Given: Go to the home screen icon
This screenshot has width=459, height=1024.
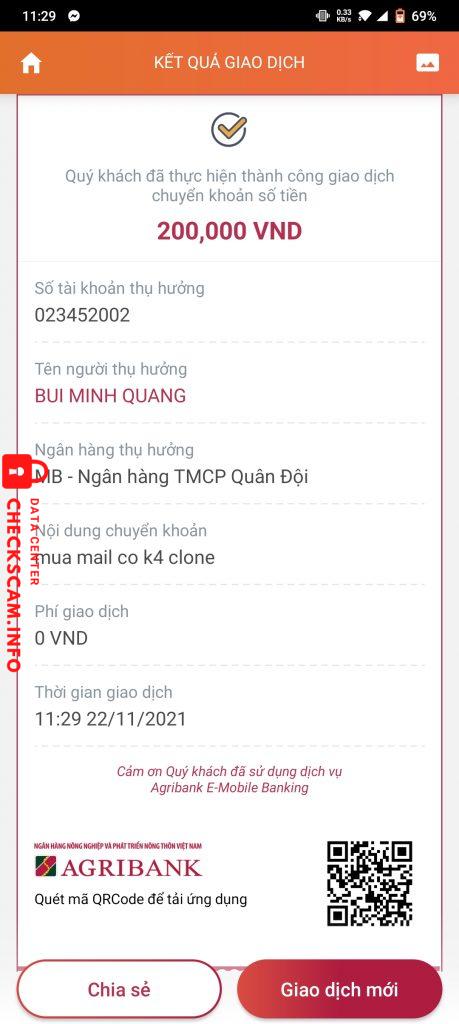Looking at the screenshot, I should pyautogui.click(x=31, y=63).
